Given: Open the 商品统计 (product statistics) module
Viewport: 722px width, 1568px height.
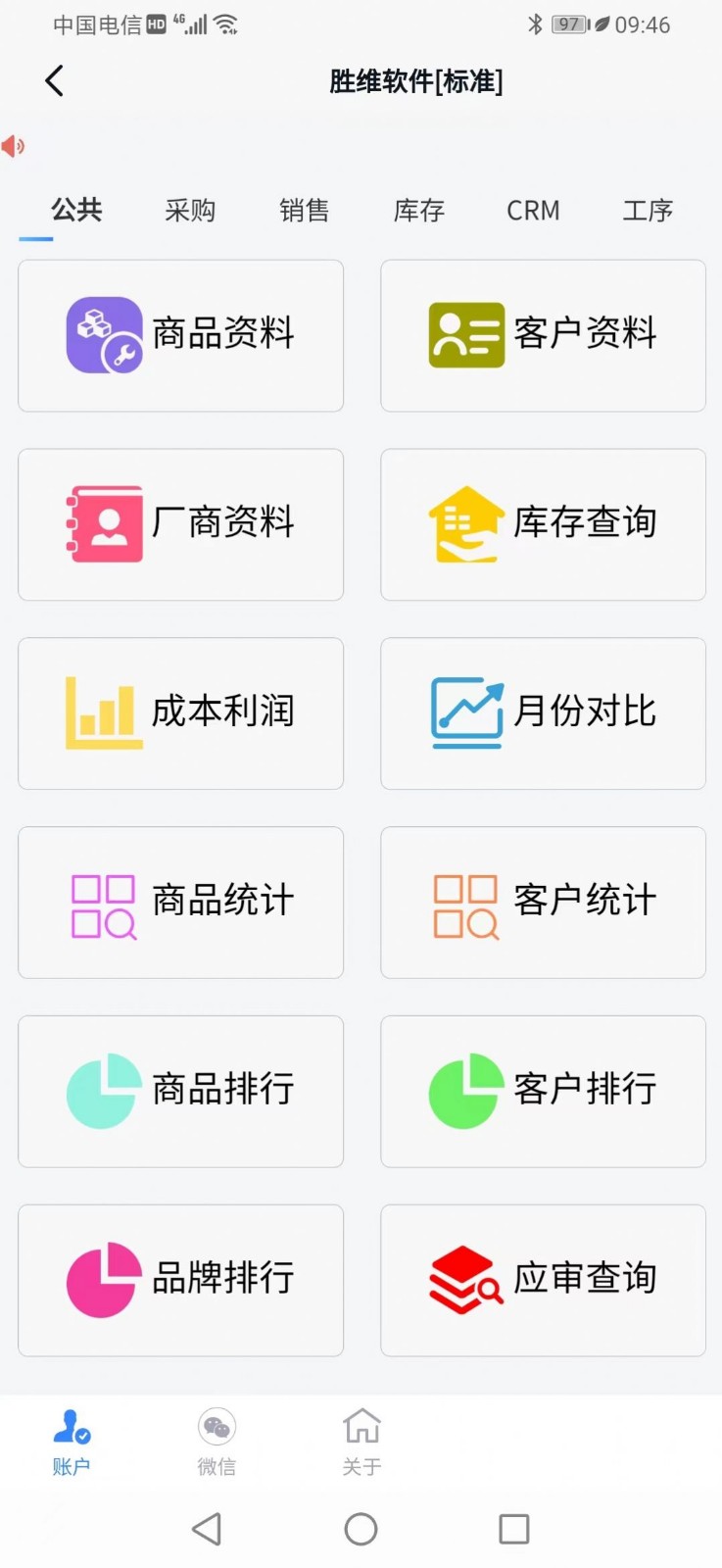Looking at the screenshot, I should 180,902.
